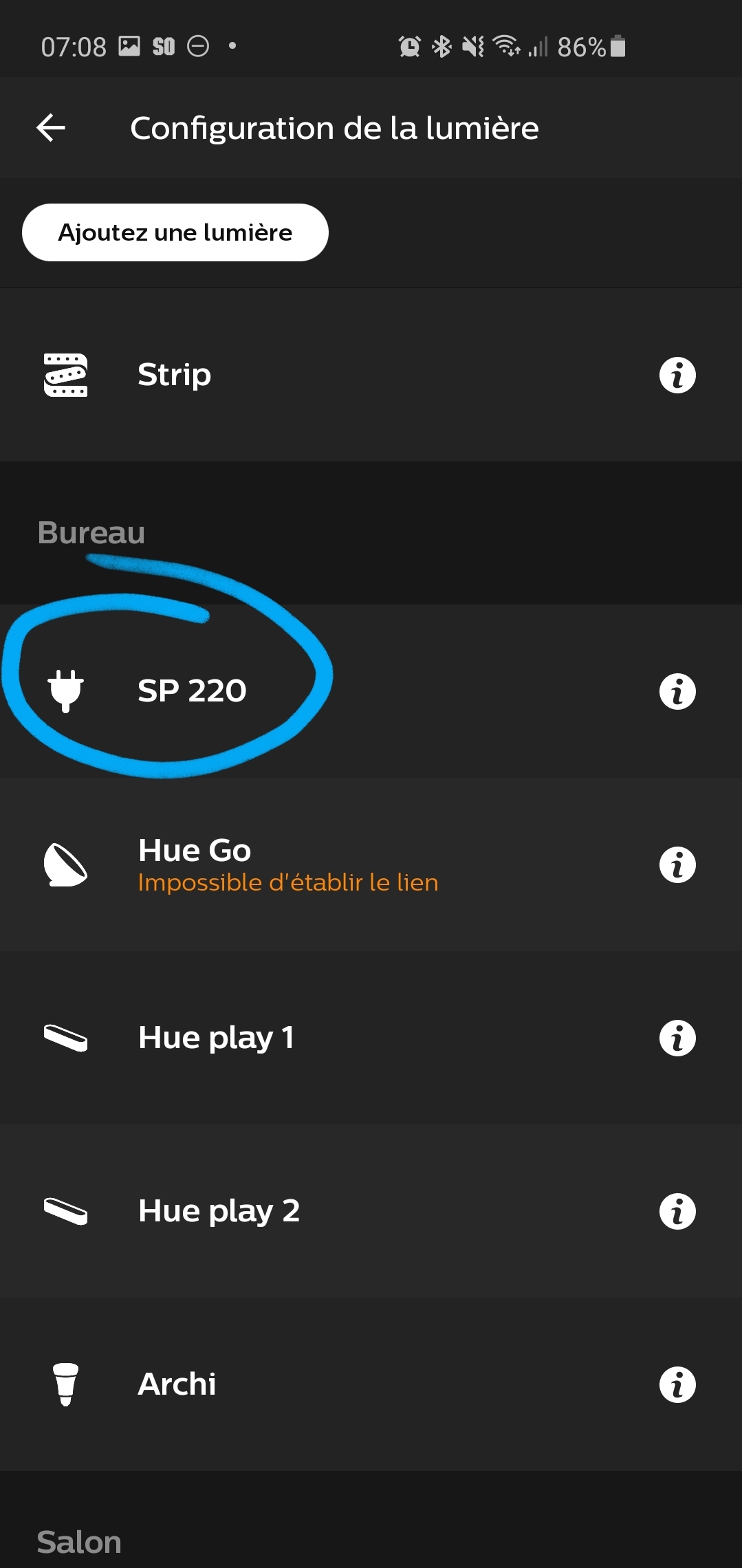Show info for Archi
742x1568 pixels.
click(677, 1385)
